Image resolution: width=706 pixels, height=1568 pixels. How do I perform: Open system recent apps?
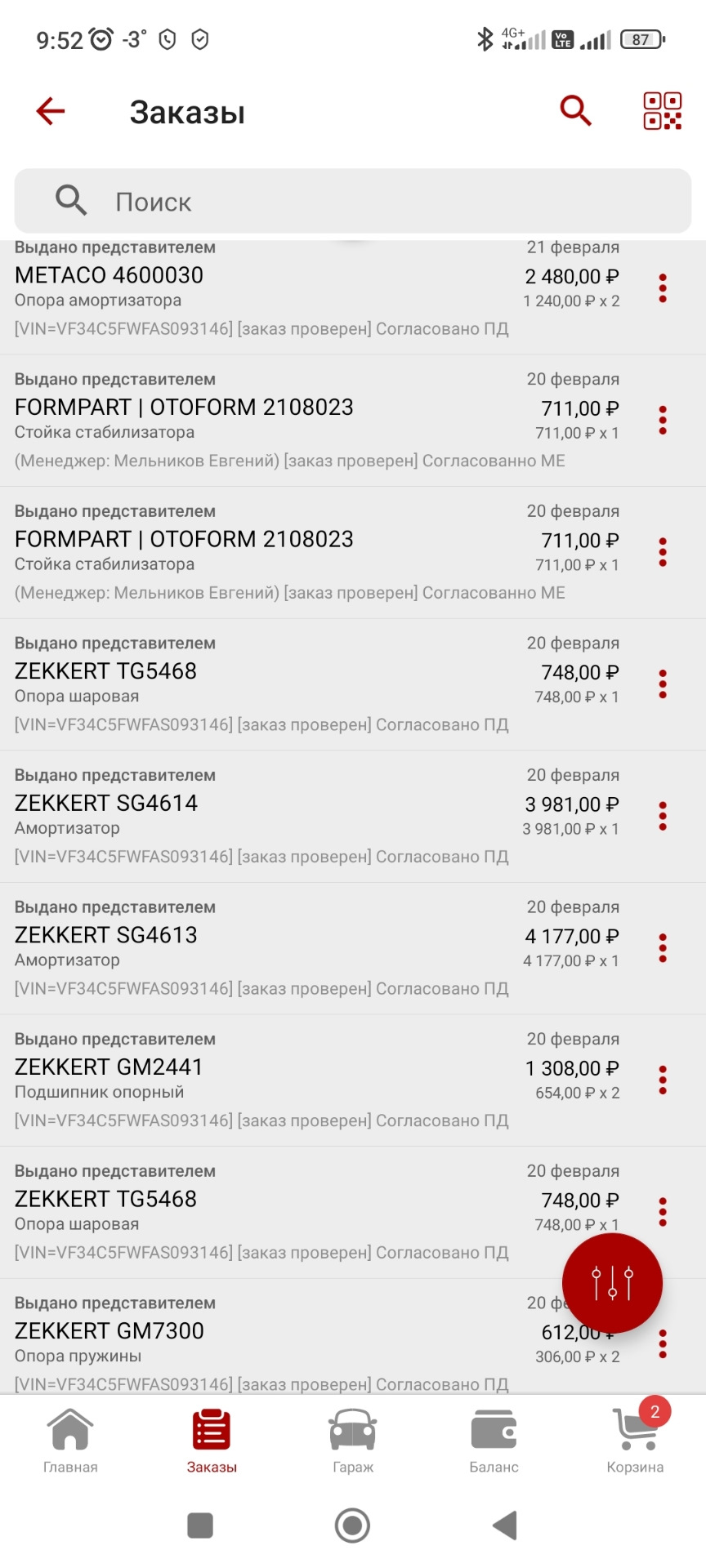point(200,1525)
